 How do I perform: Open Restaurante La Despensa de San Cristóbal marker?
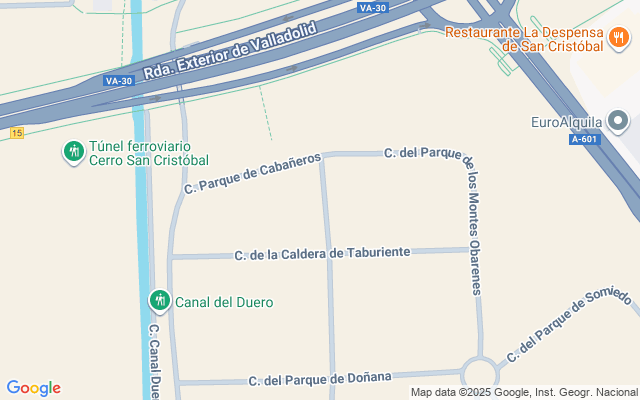click(619, 38)
